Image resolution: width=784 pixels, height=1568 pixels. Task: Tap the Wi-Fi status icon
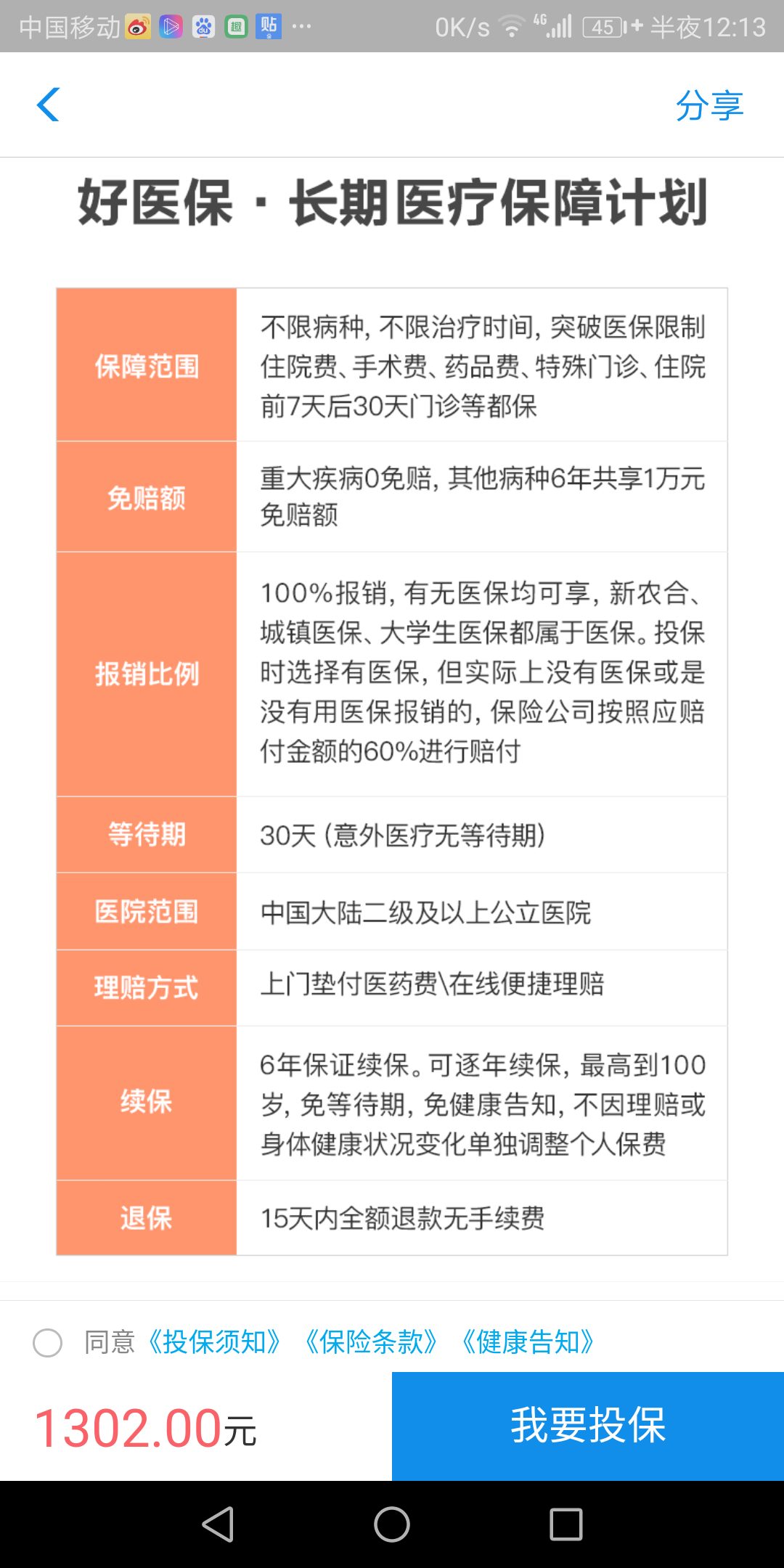pos(511,25)
